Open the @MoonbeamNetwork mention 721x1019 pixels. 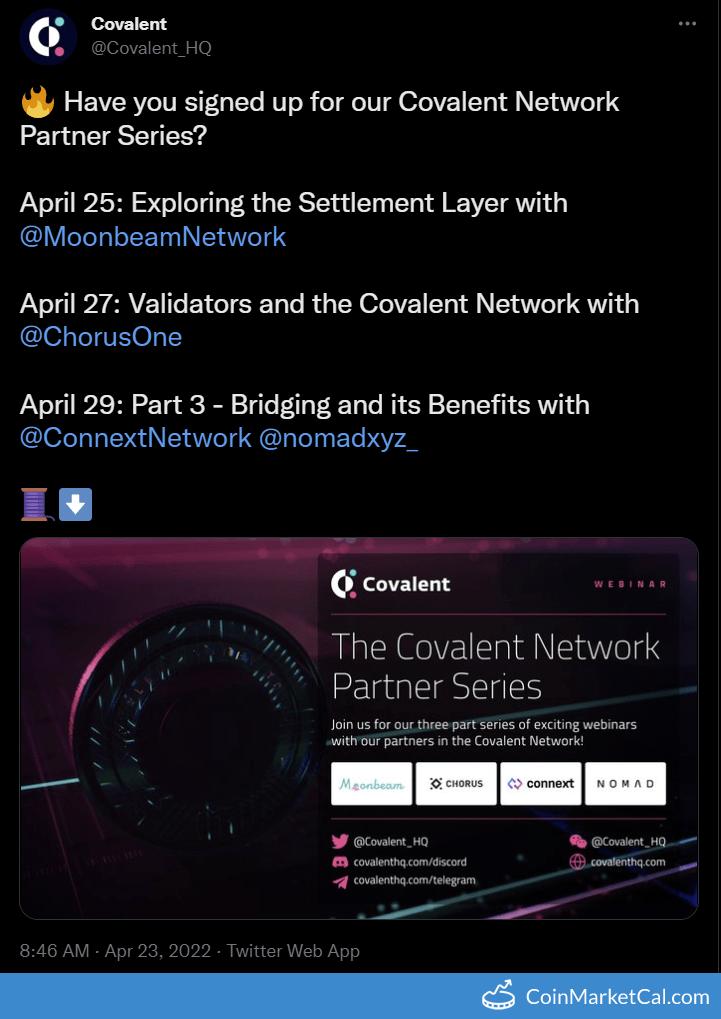point(153,237)
